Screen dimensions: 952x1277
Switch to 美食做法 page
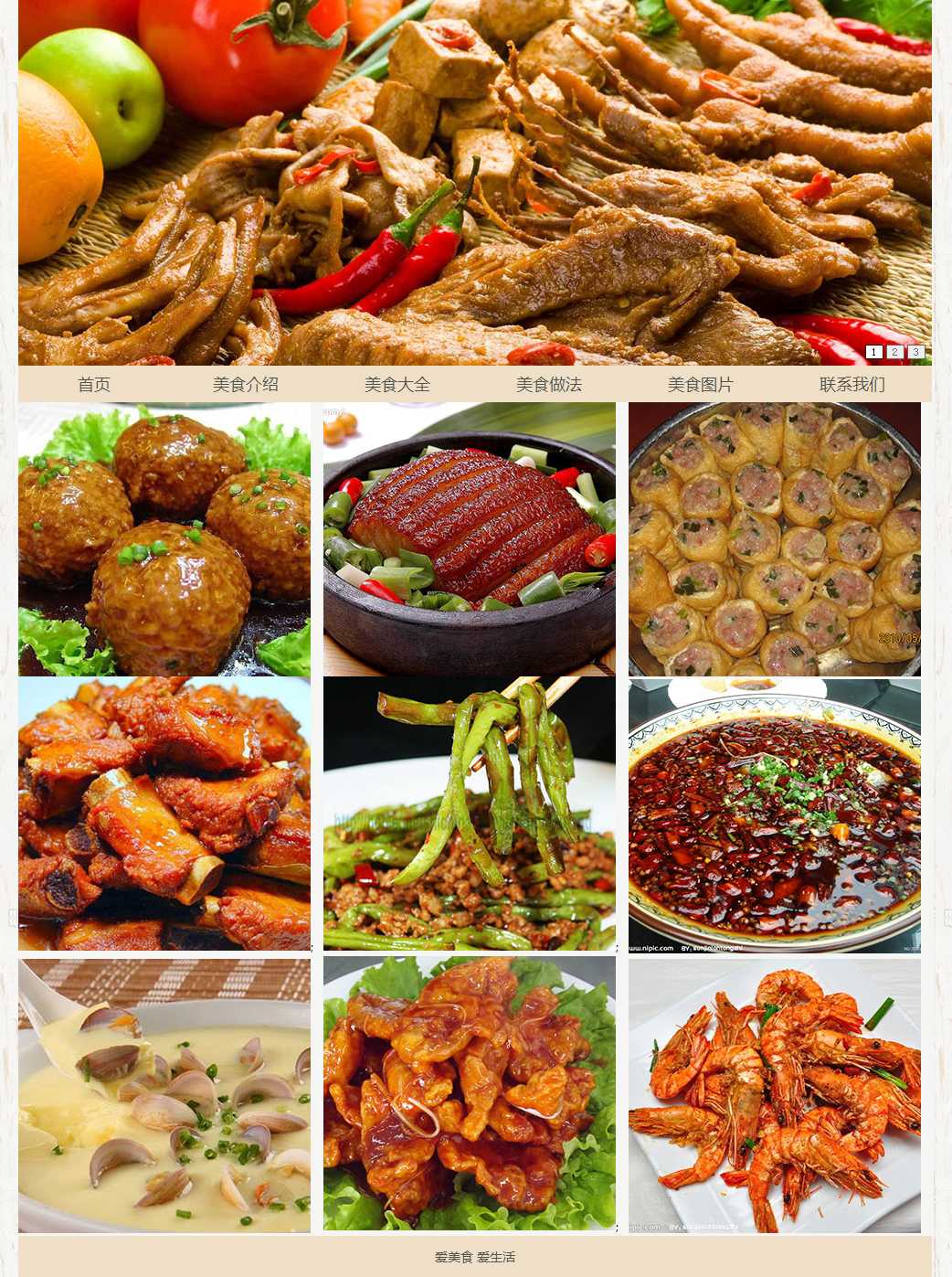coord(549,385)
